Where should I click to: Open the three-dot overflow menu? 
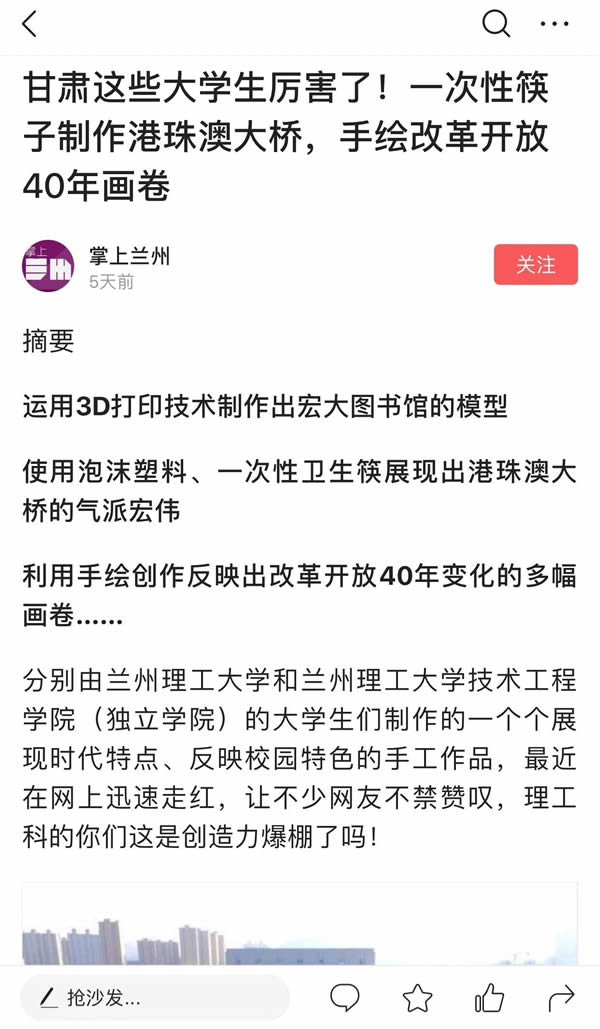(554, 24)
